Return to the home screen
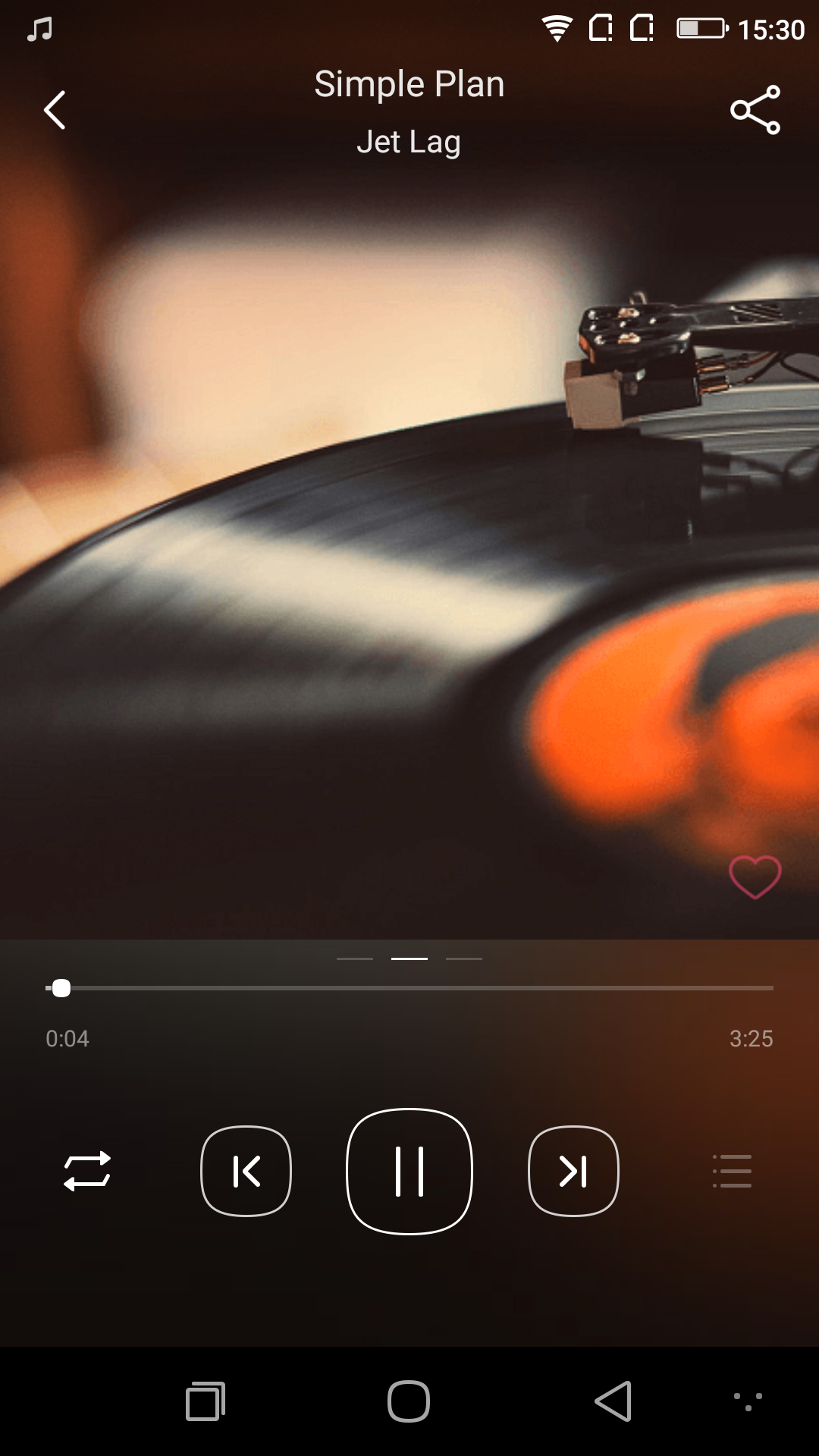This screenshot has height=1456, width=819. [x=409, y=1401]
